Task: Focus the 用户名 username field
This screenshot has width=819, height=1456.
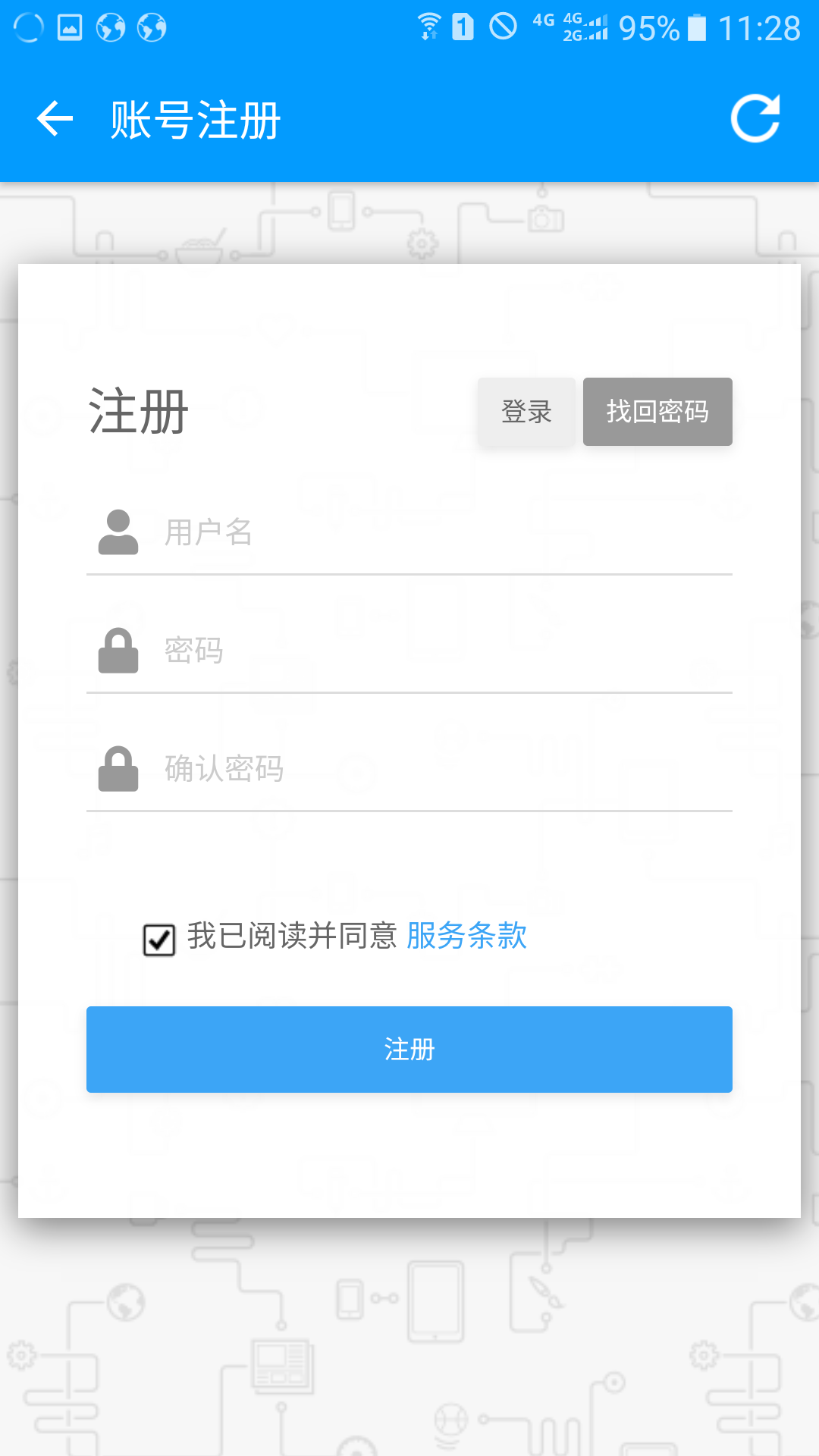Action: coord(409,532)
